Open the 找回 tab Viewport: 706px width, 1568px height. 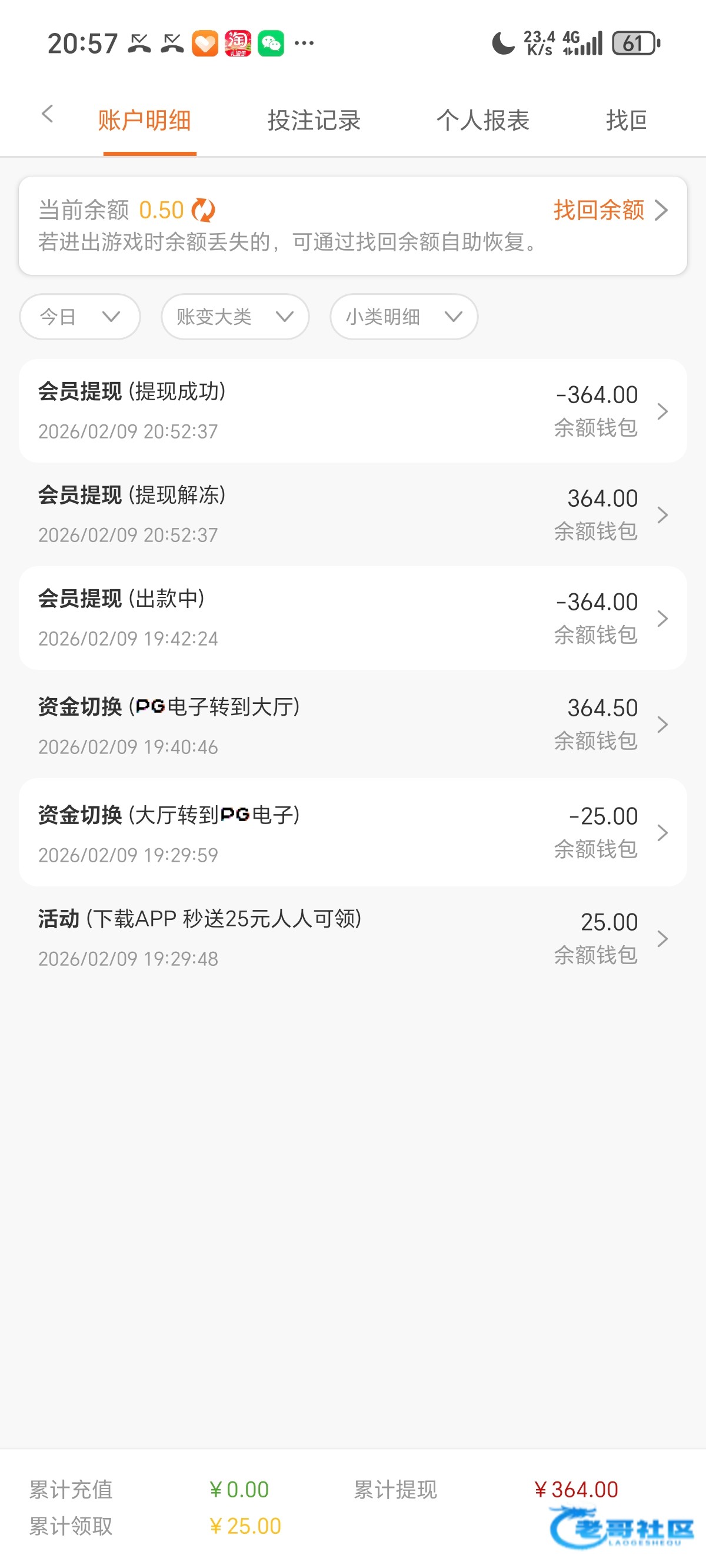coord(625,121)
